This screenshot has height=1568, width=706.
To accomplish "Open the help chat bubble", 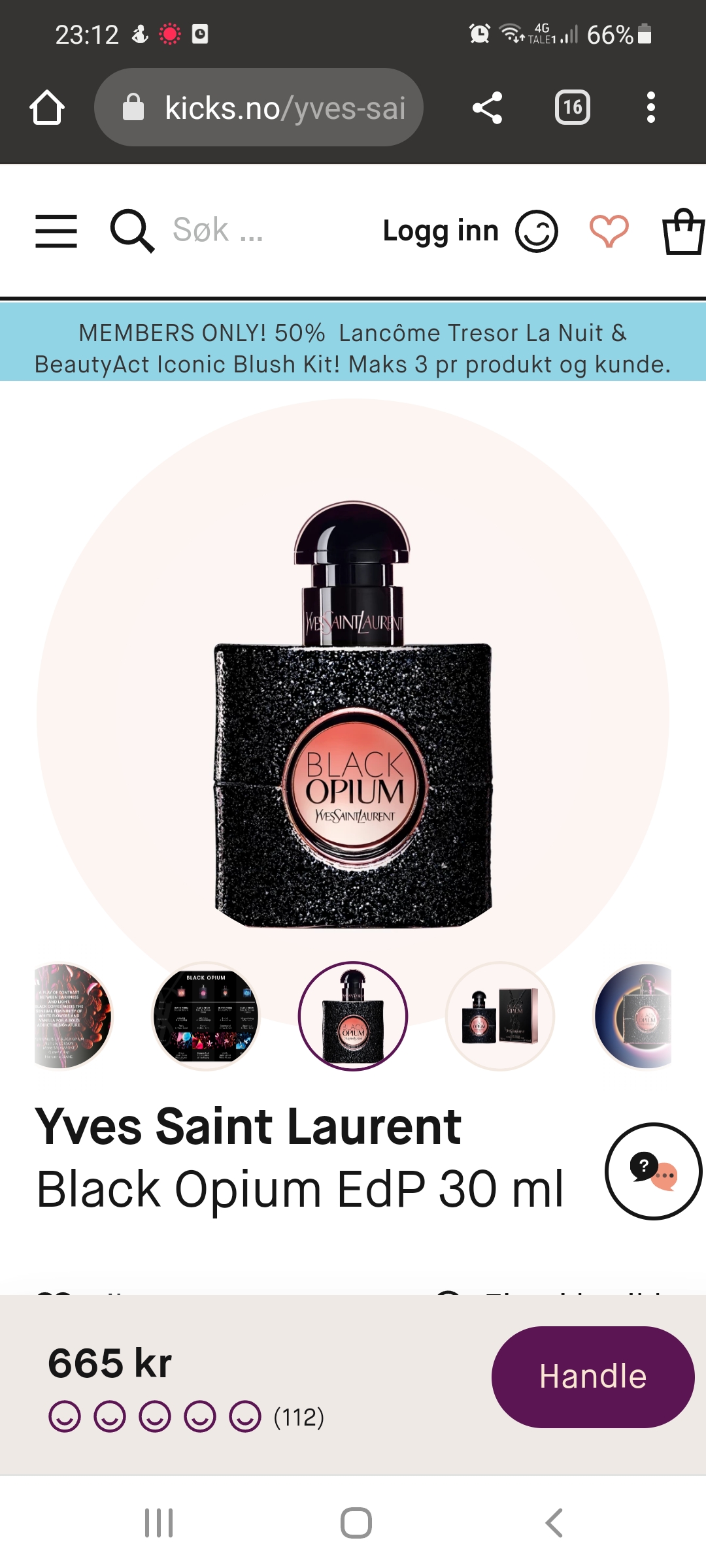I will coord(652,1171).
